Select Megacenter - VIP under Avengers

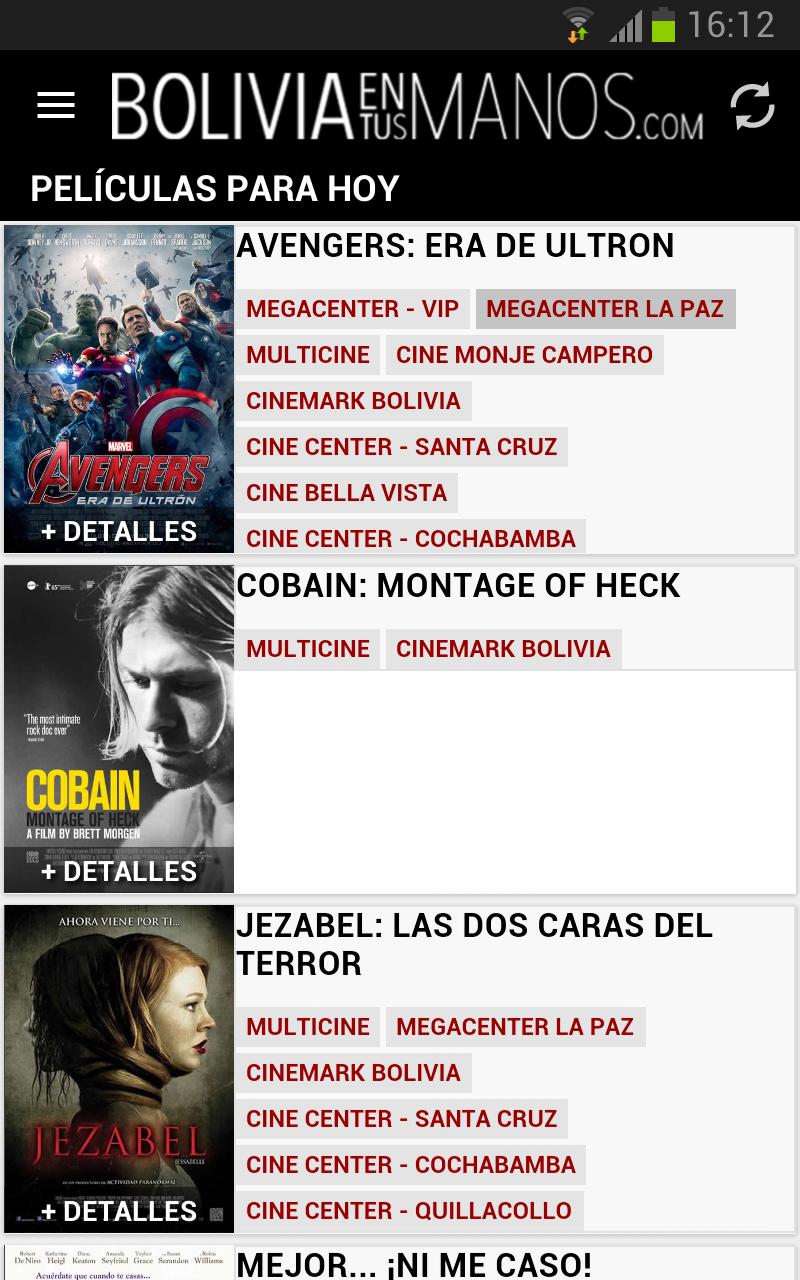pos(352,309)
